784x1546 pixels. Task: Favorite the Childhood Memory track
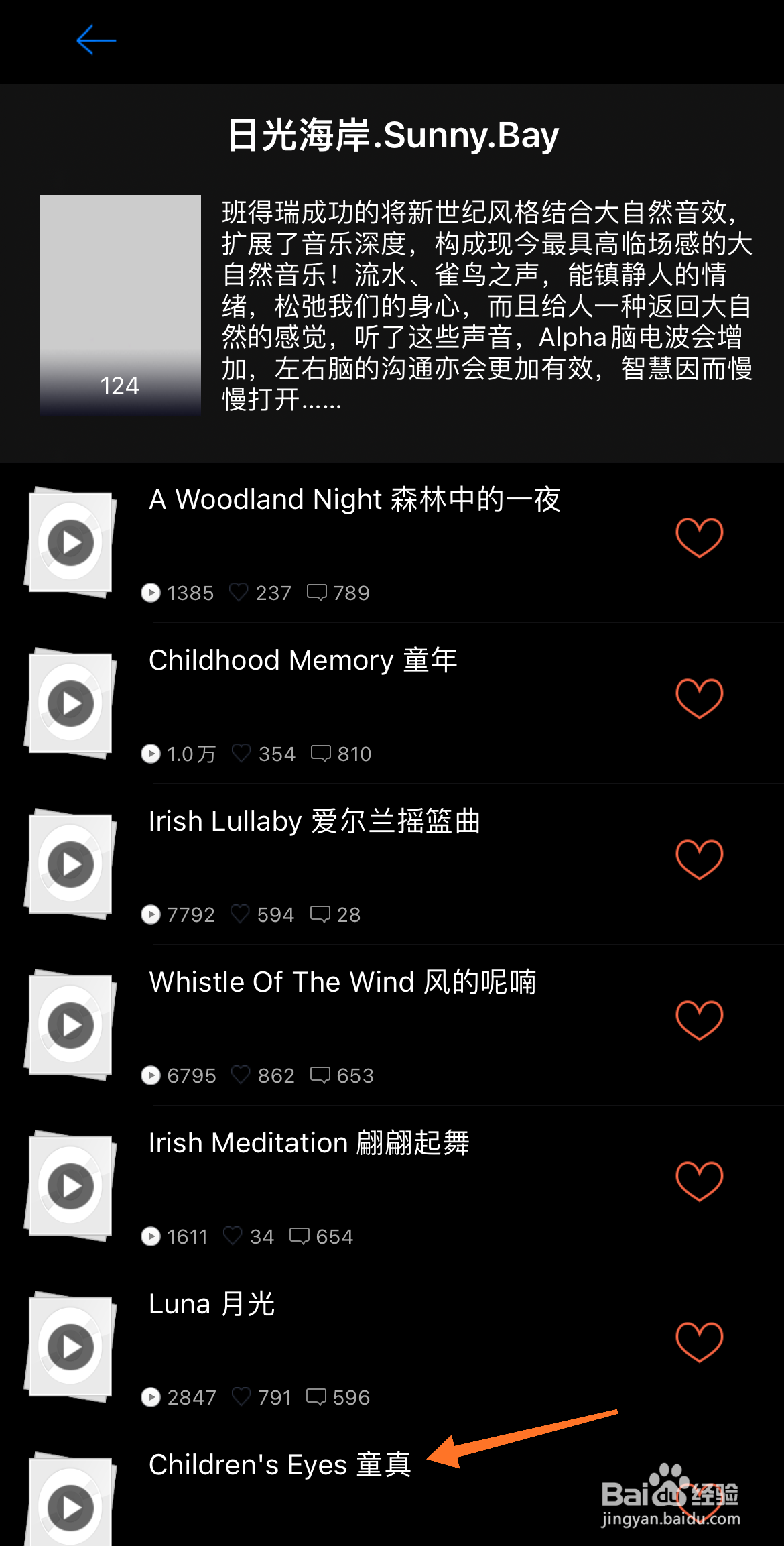(699, 699)
